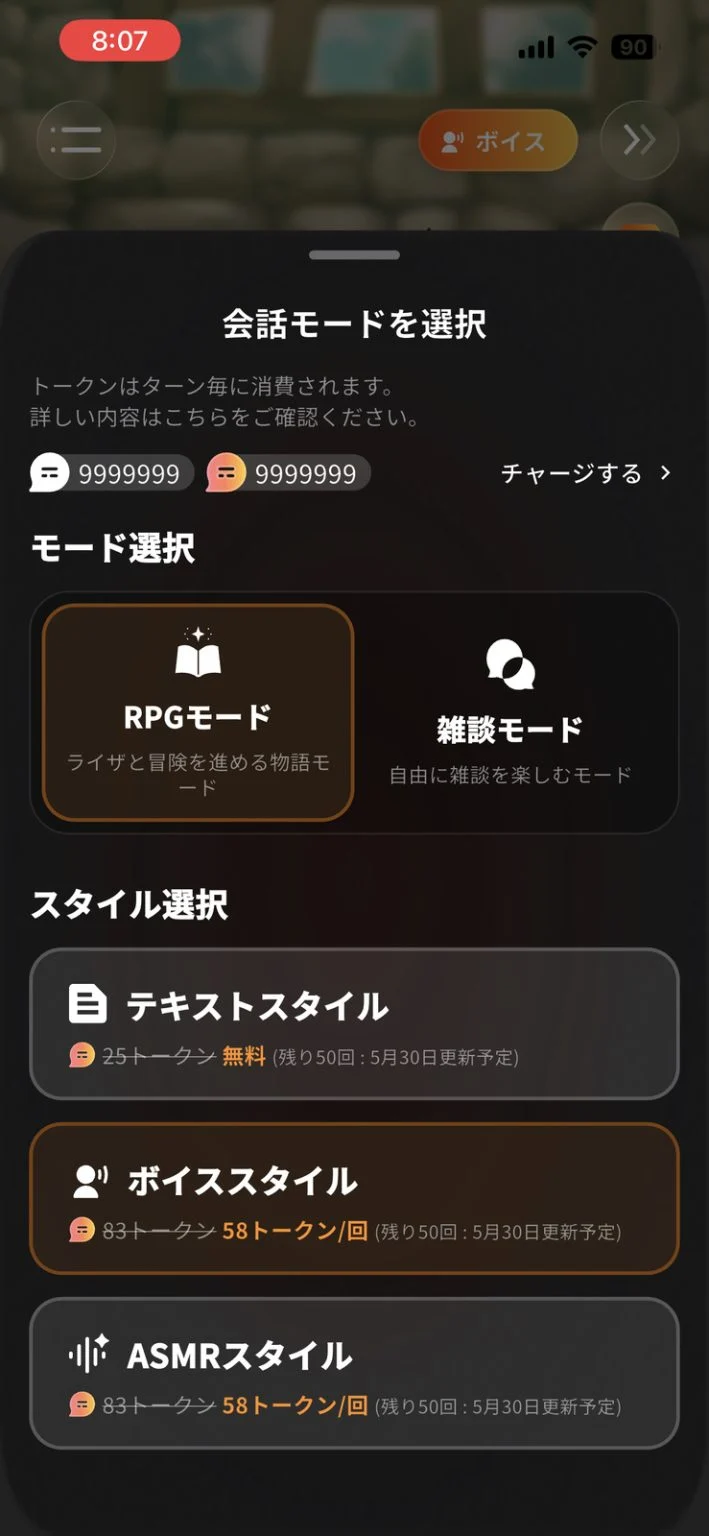
Task: Open the list menu icon
Action: click(76, 141)
